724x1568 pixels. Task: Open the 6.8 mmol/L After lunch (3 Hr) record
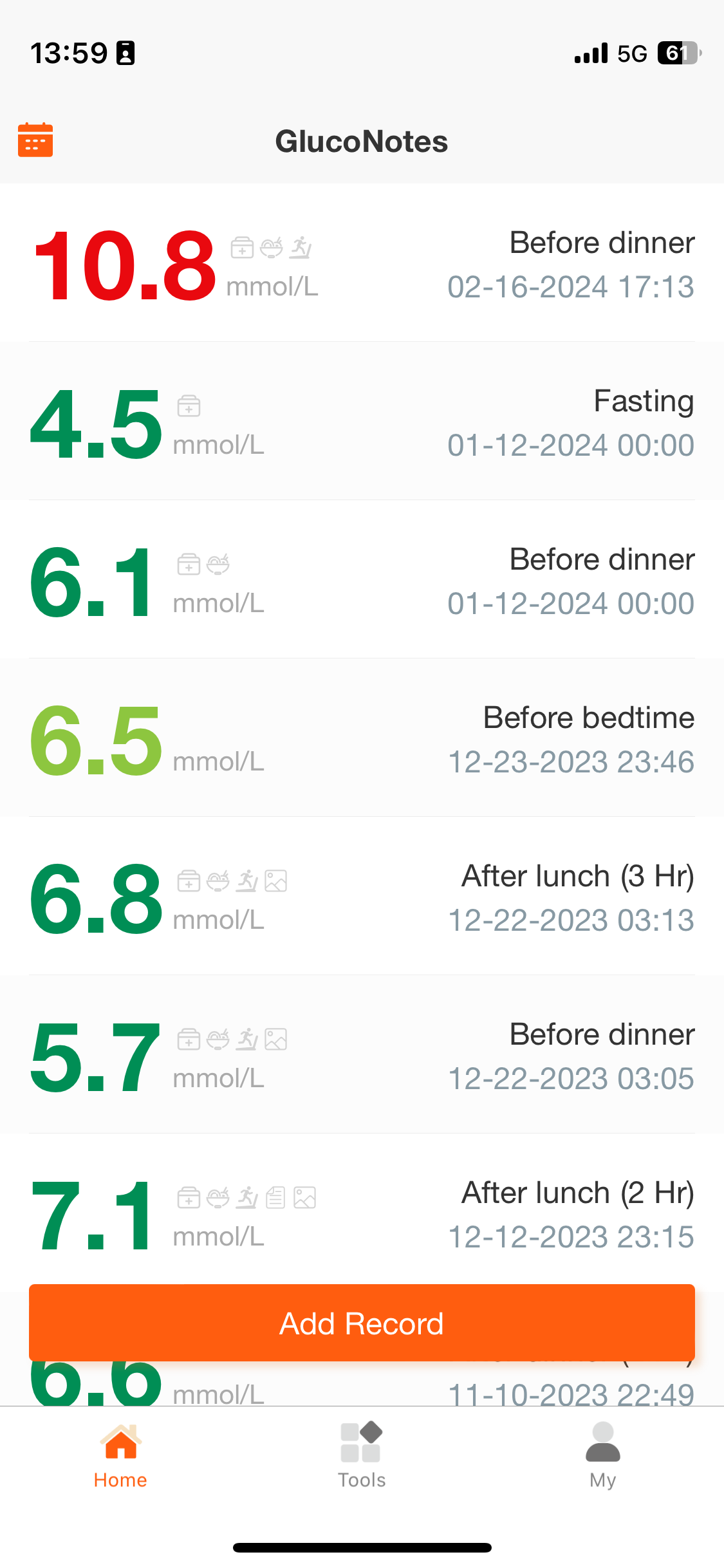pyautogui.click(x=362, y=897)
